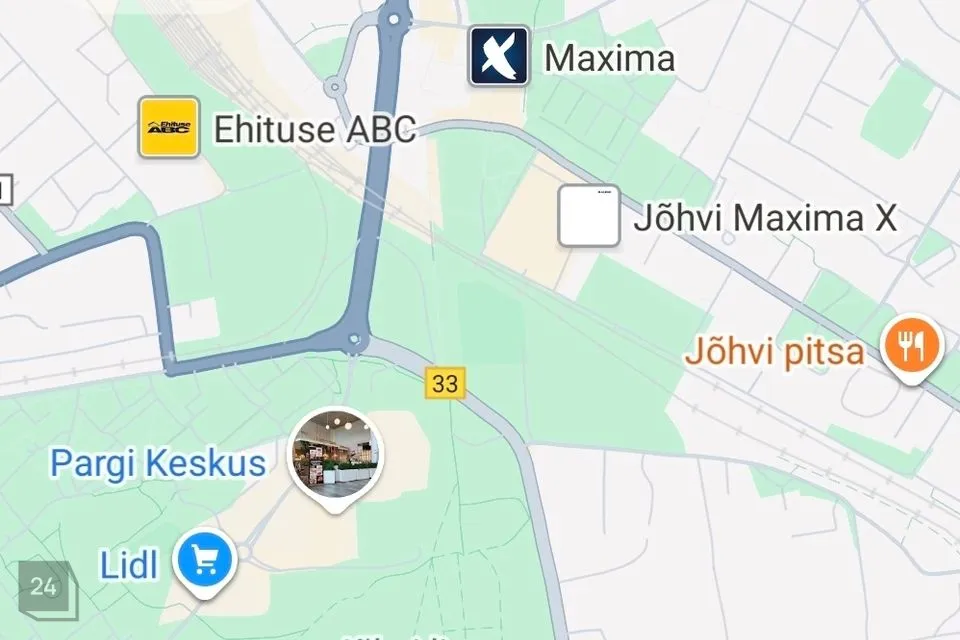
Task: View the Pargi Keskus photo marker
Action: click(x=335, y=454)
